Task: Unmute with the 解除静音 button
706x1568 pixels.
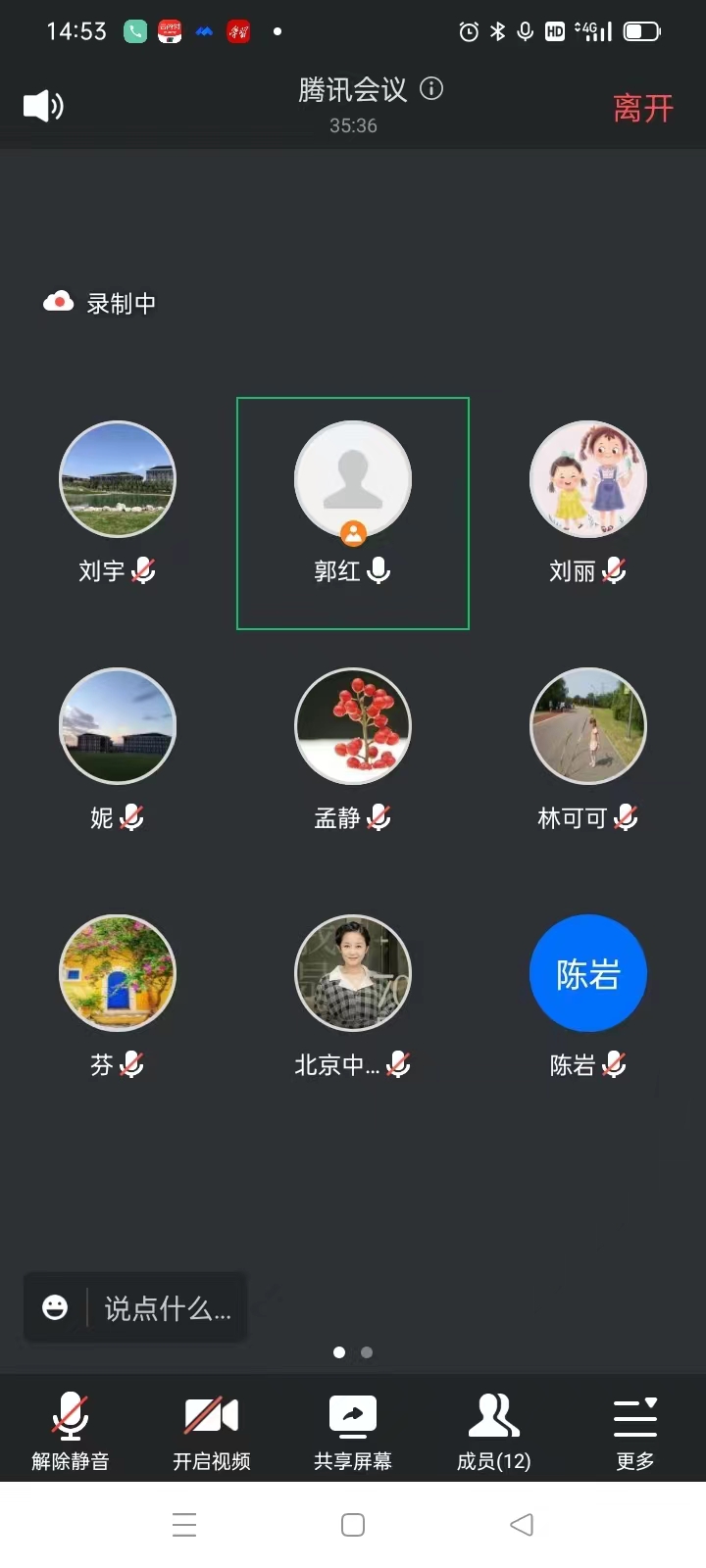Action: tap(71, 1432)
